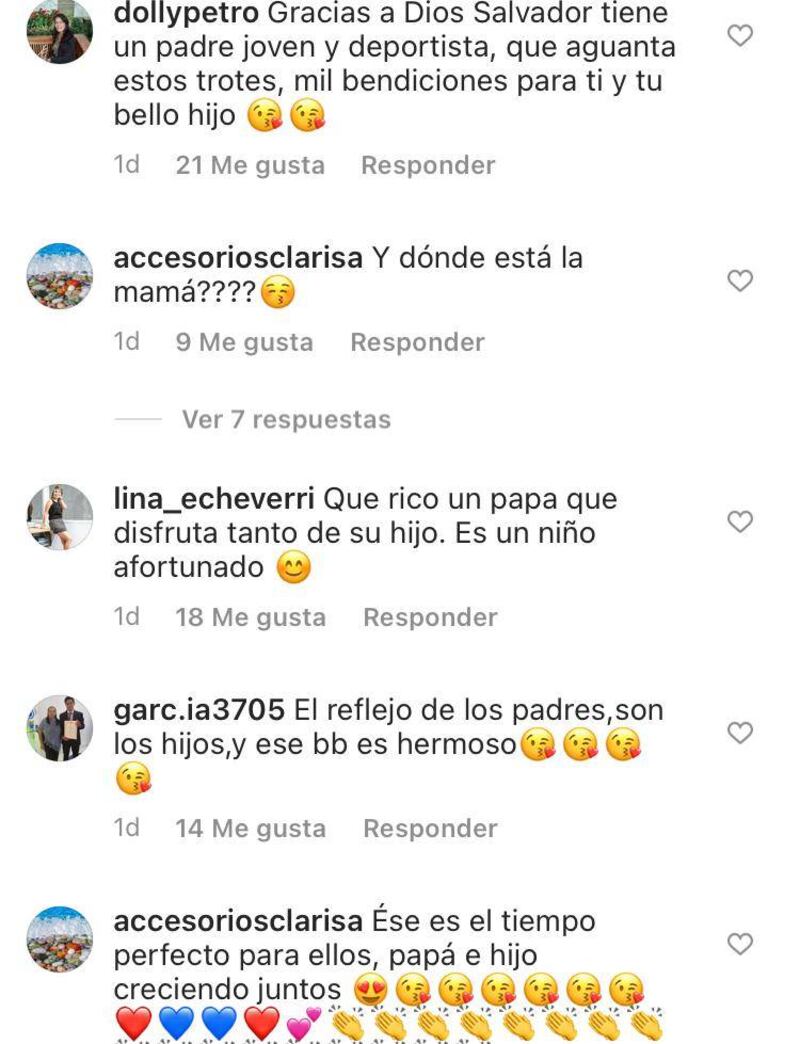View the 18 Me gusta on lina_echeverri's comment
The image size is (800, 1044).
pyautogui.click(x=250, y=617)
